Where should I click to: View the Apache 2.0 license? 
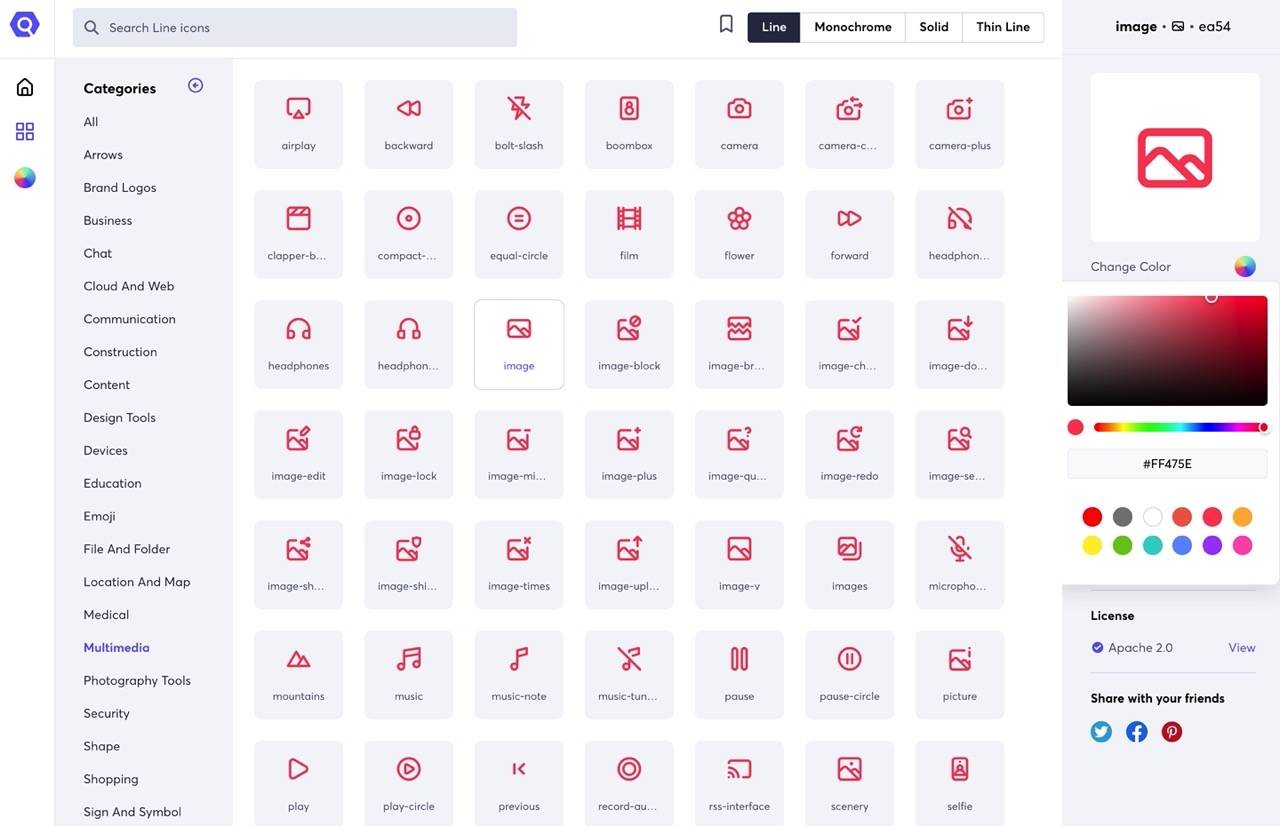tap(1241, 648)
